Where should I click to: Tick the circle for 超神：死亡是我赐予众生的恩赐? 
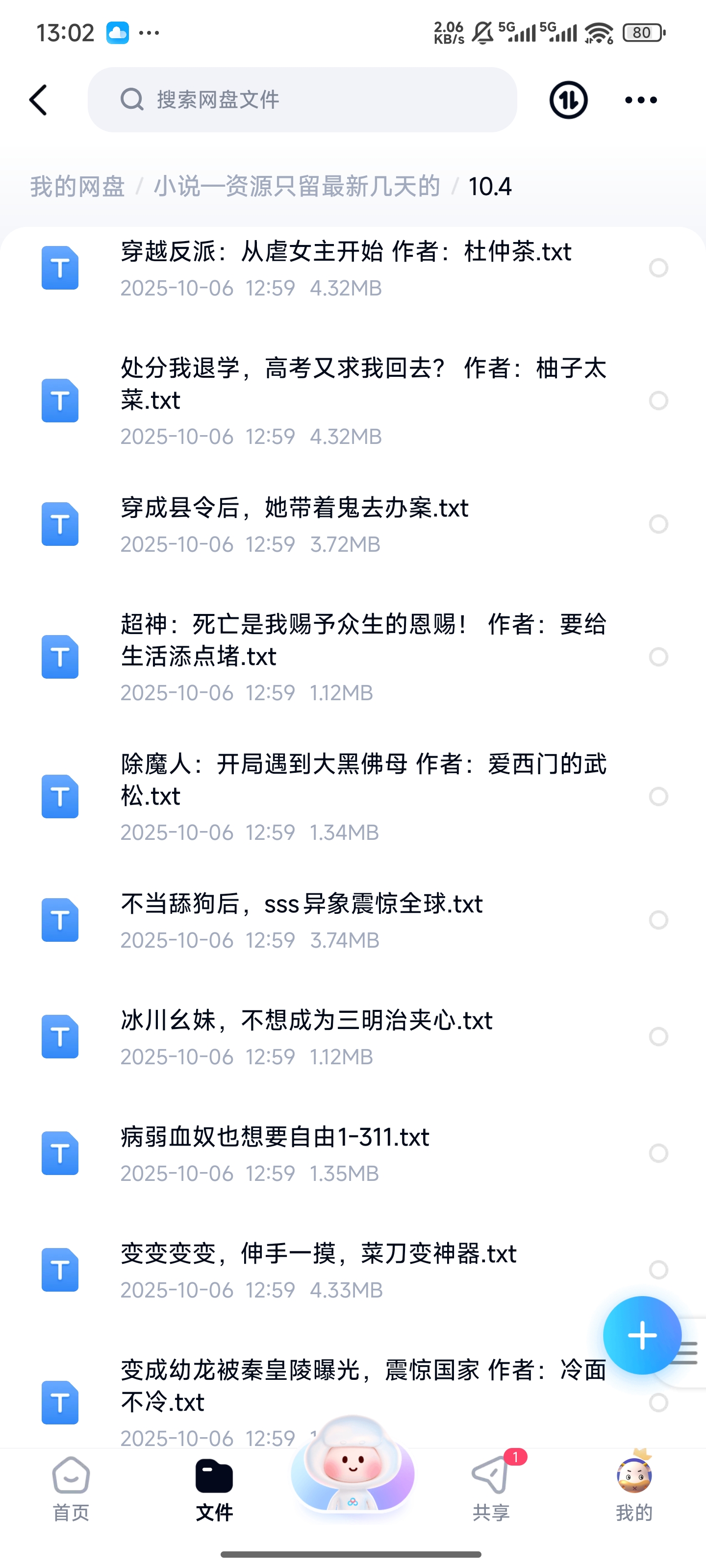[658, 657]
